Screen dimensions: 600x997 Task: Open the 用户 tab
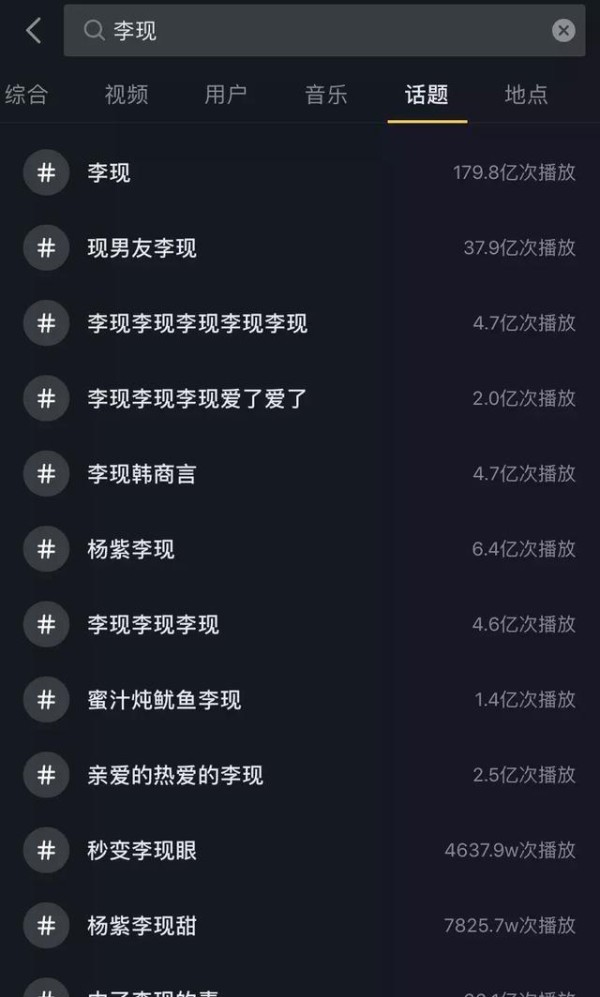click(x=226, y=95)
